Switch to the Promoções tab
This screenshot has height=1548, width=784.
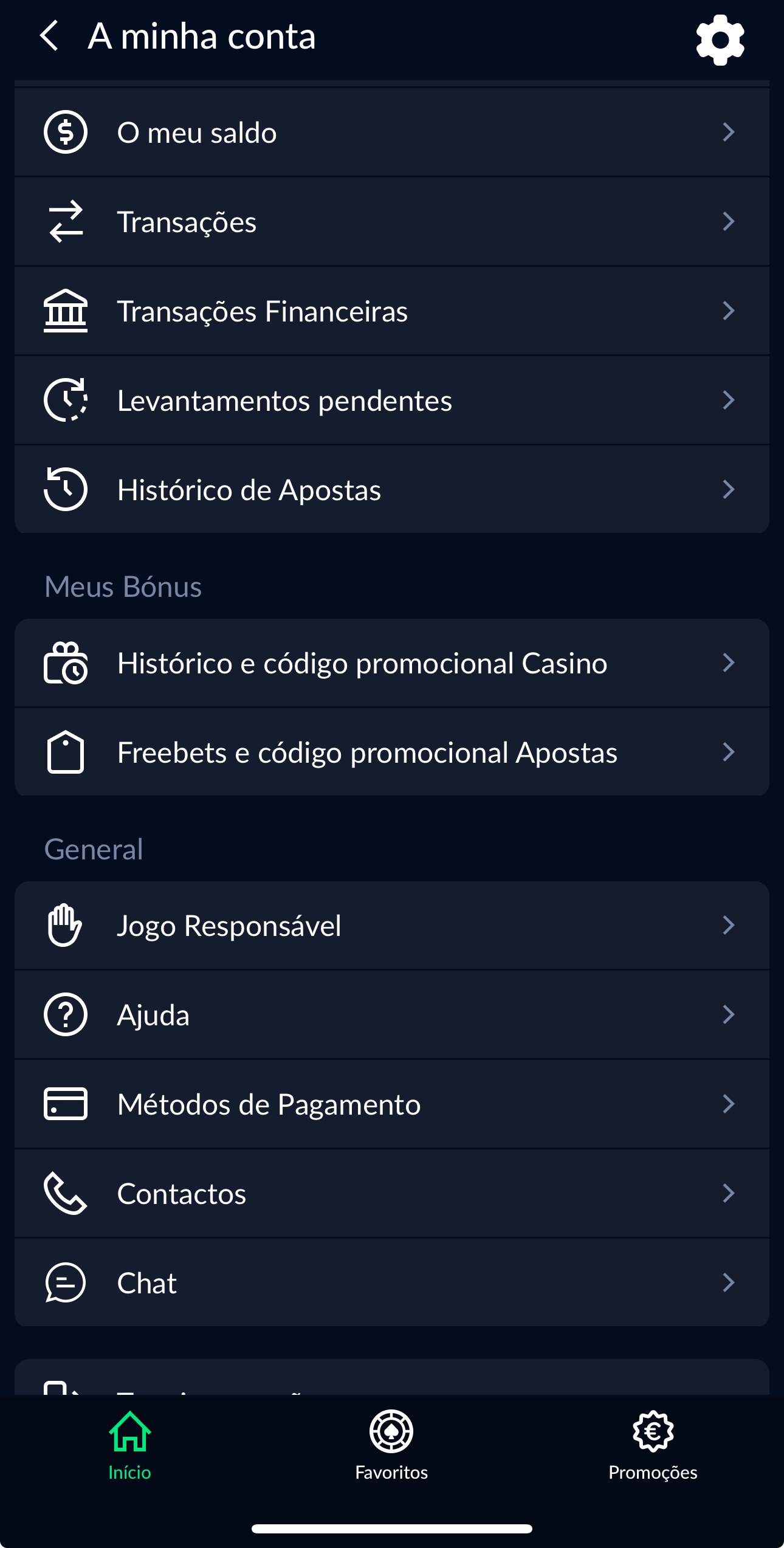click(x=653, y=1446)
